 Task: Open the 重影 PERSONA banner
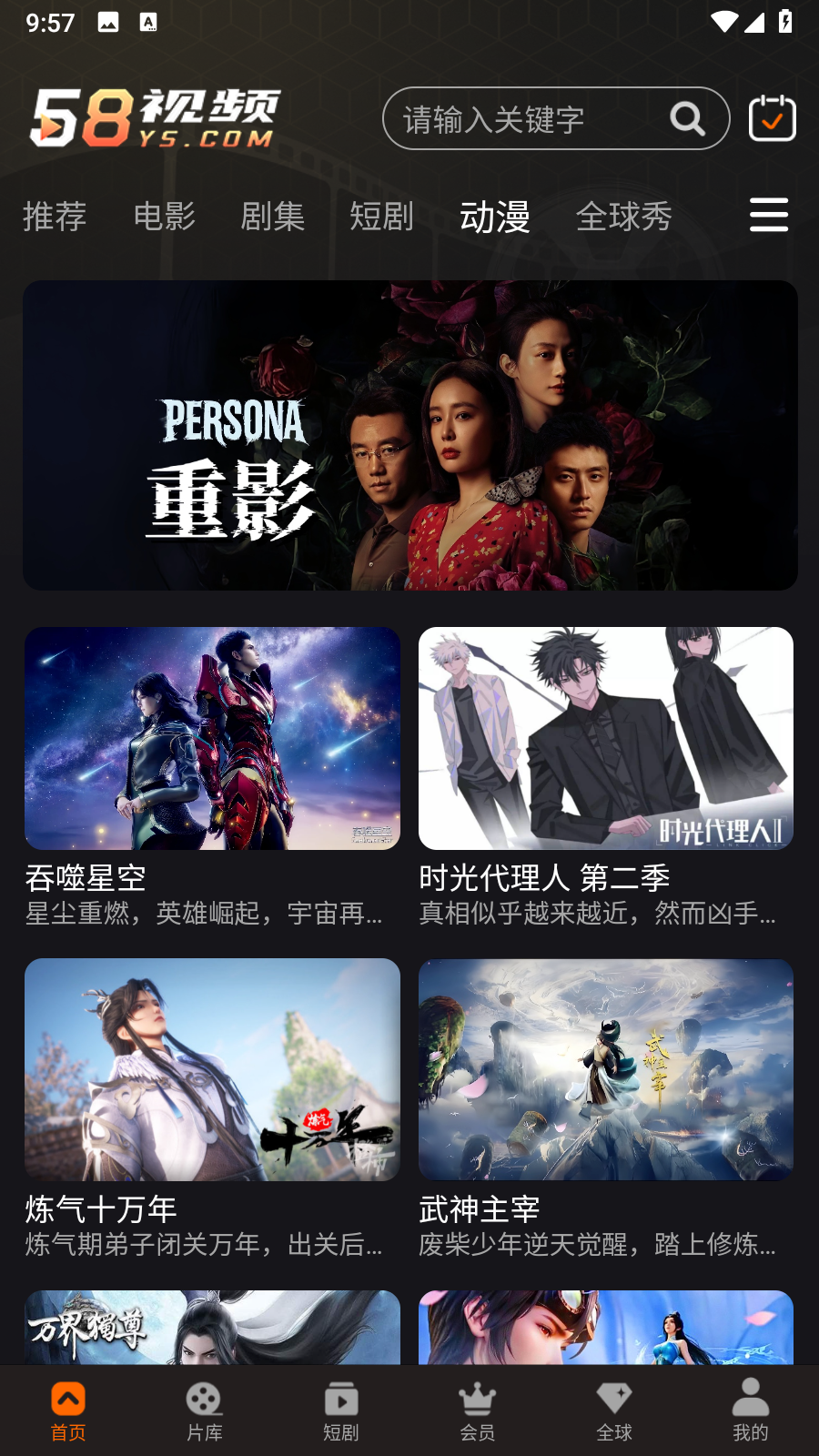click(409, 435)
